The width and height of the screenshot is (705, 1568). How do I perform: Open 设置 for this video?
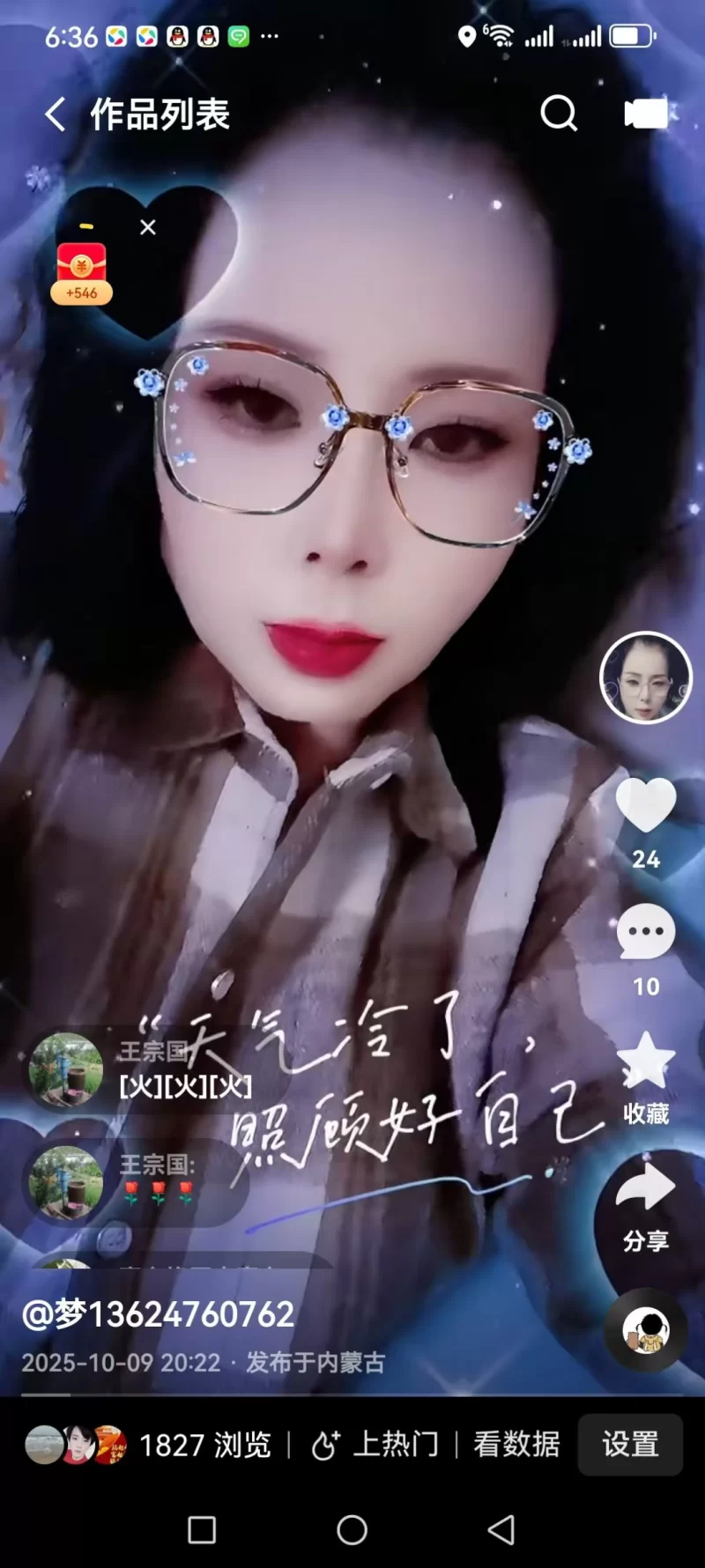(x=630, y=1445)
